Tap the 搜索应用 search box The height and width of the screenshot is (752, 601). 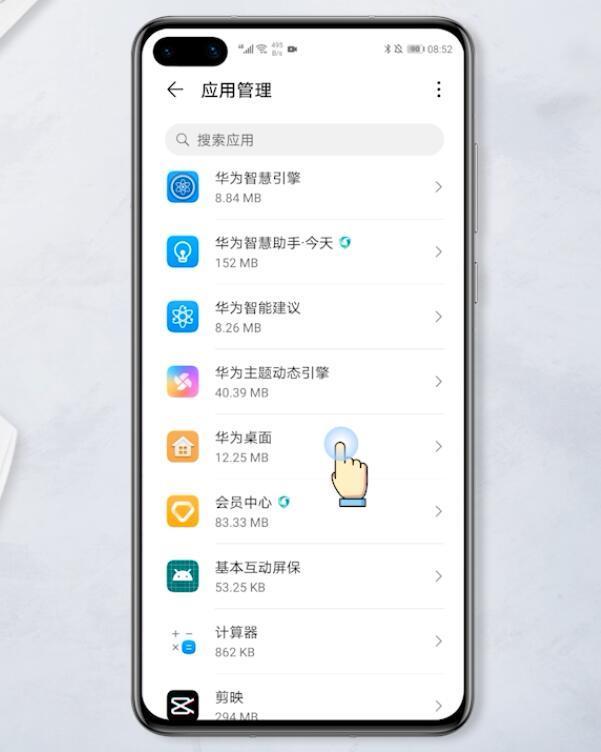pyautogui.click(x=304, y=140)
